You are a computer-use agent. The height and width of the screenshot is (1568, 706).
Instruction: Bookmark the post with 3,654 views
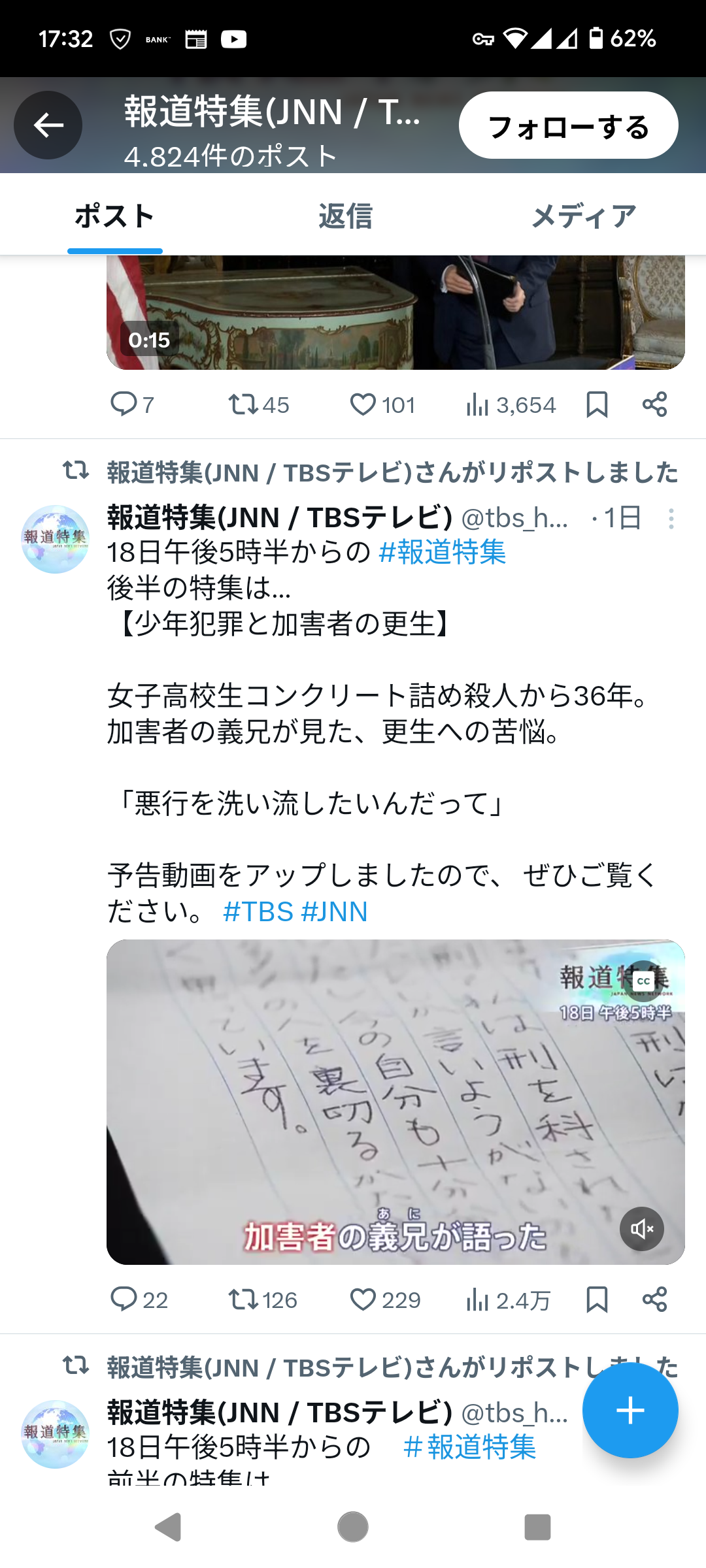point(597,404)
